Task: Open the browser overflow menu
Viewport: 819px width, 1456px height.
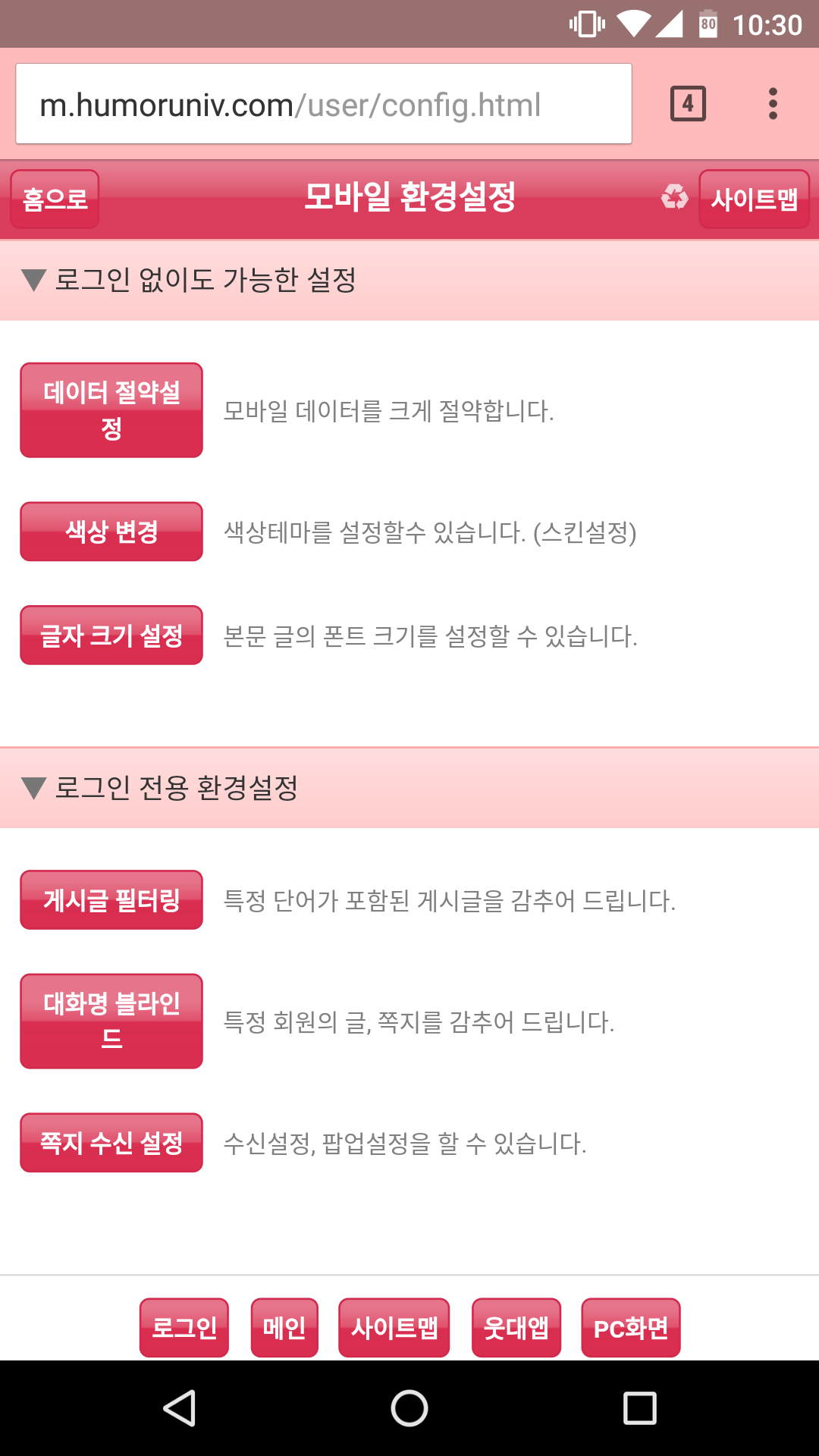Action: tap(773, 104)
